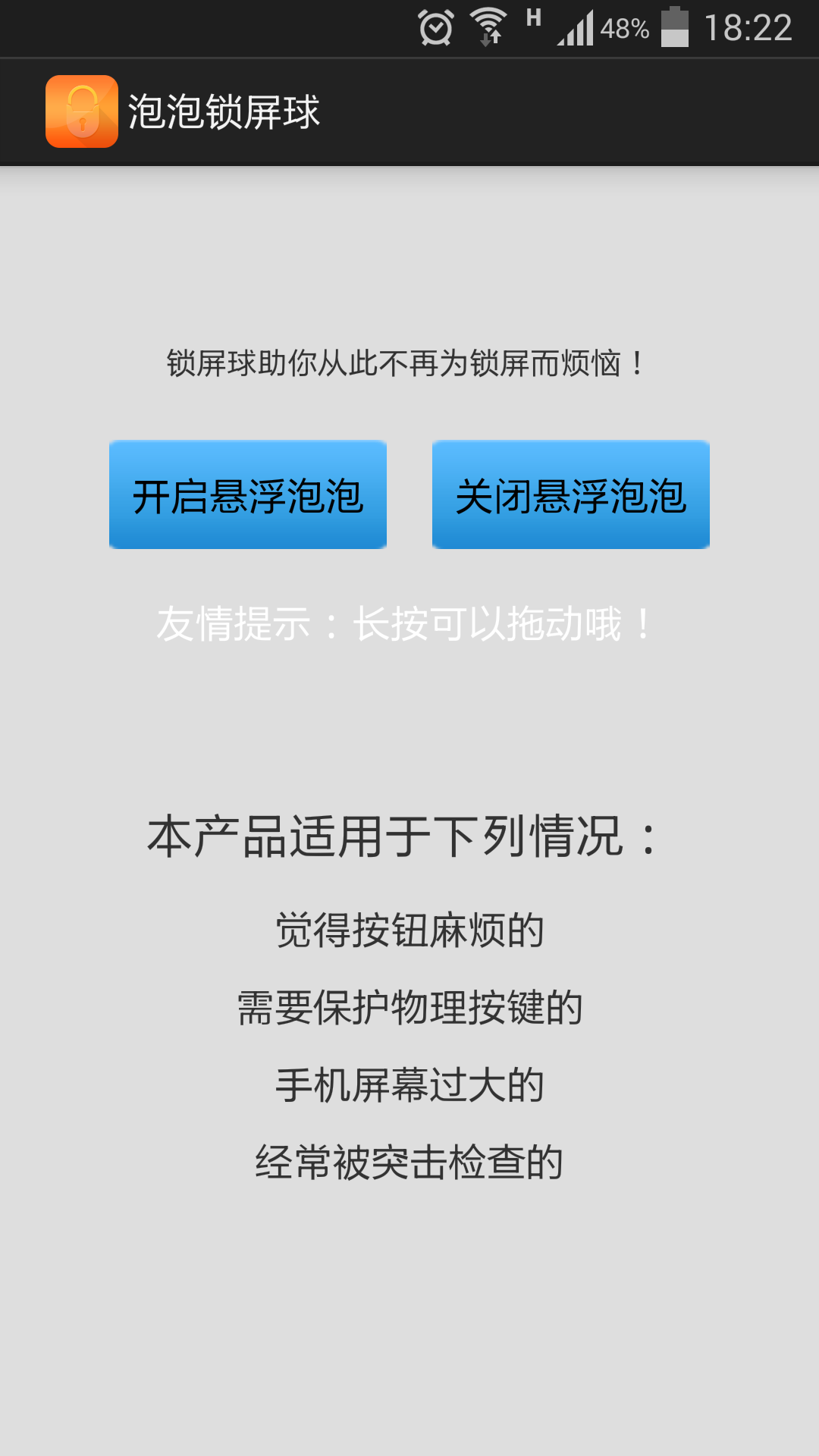
Task: Click the 关闭悬浮泡泡 button
Action: [570, 493]
